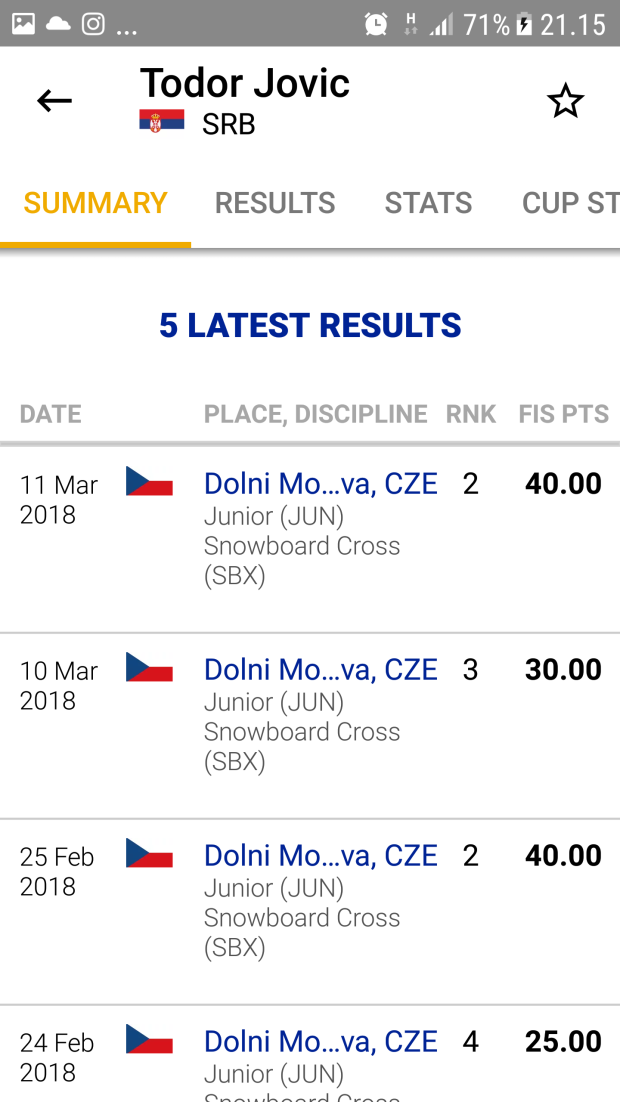Select the Summary tab
Screen dimensions: 620x1102
[95, 203]
